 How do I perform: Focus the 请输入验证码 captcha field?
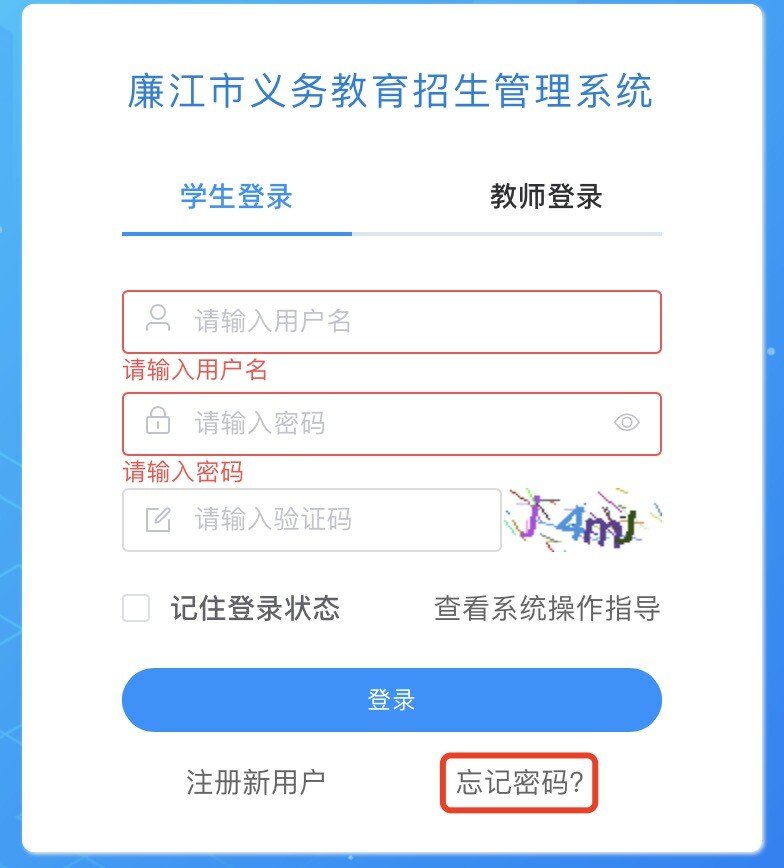(x=330, y=520)
